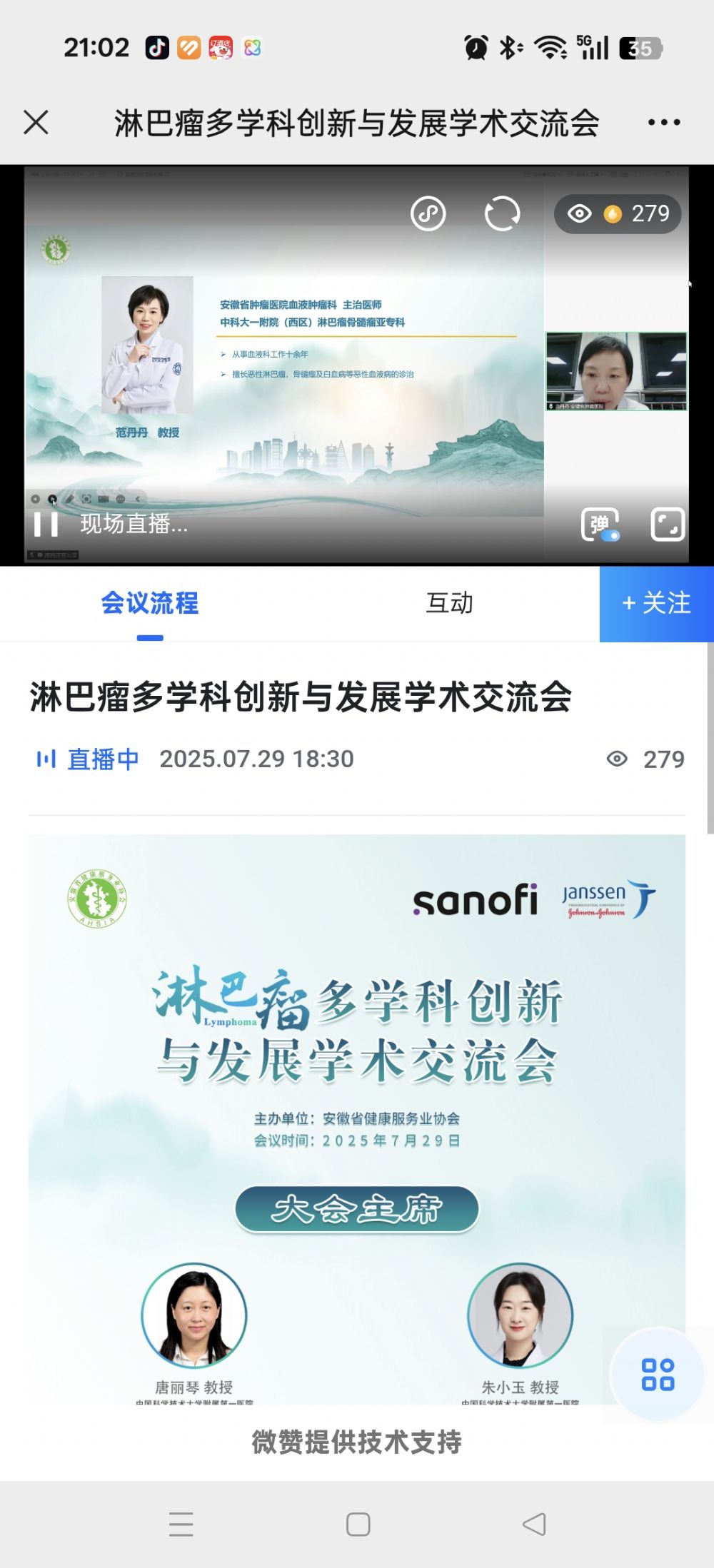
Task: Go back using system navigation
Action: 534,1524
